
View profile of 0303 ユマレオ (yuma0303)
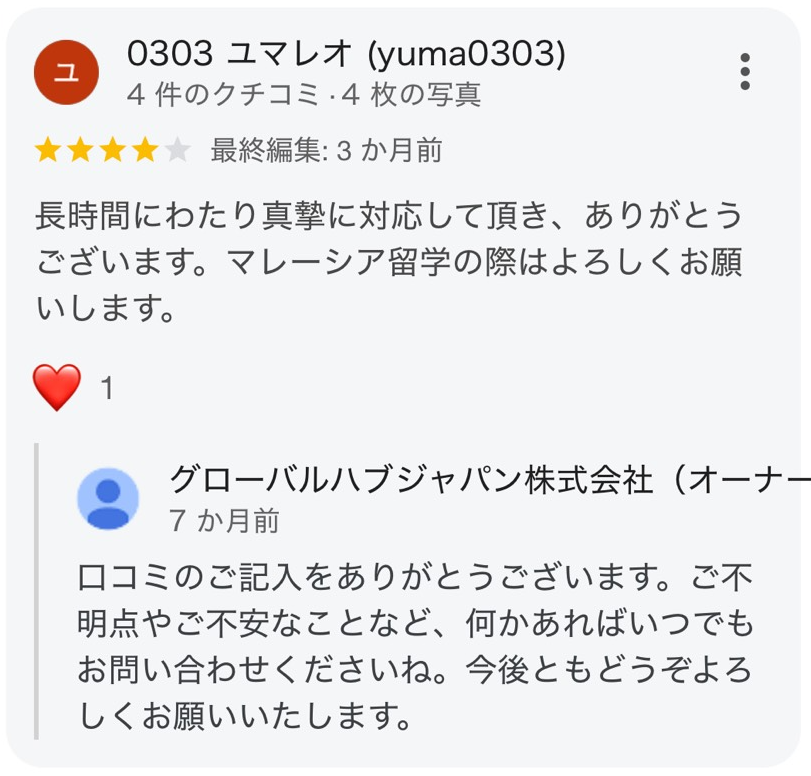point(346,53)
